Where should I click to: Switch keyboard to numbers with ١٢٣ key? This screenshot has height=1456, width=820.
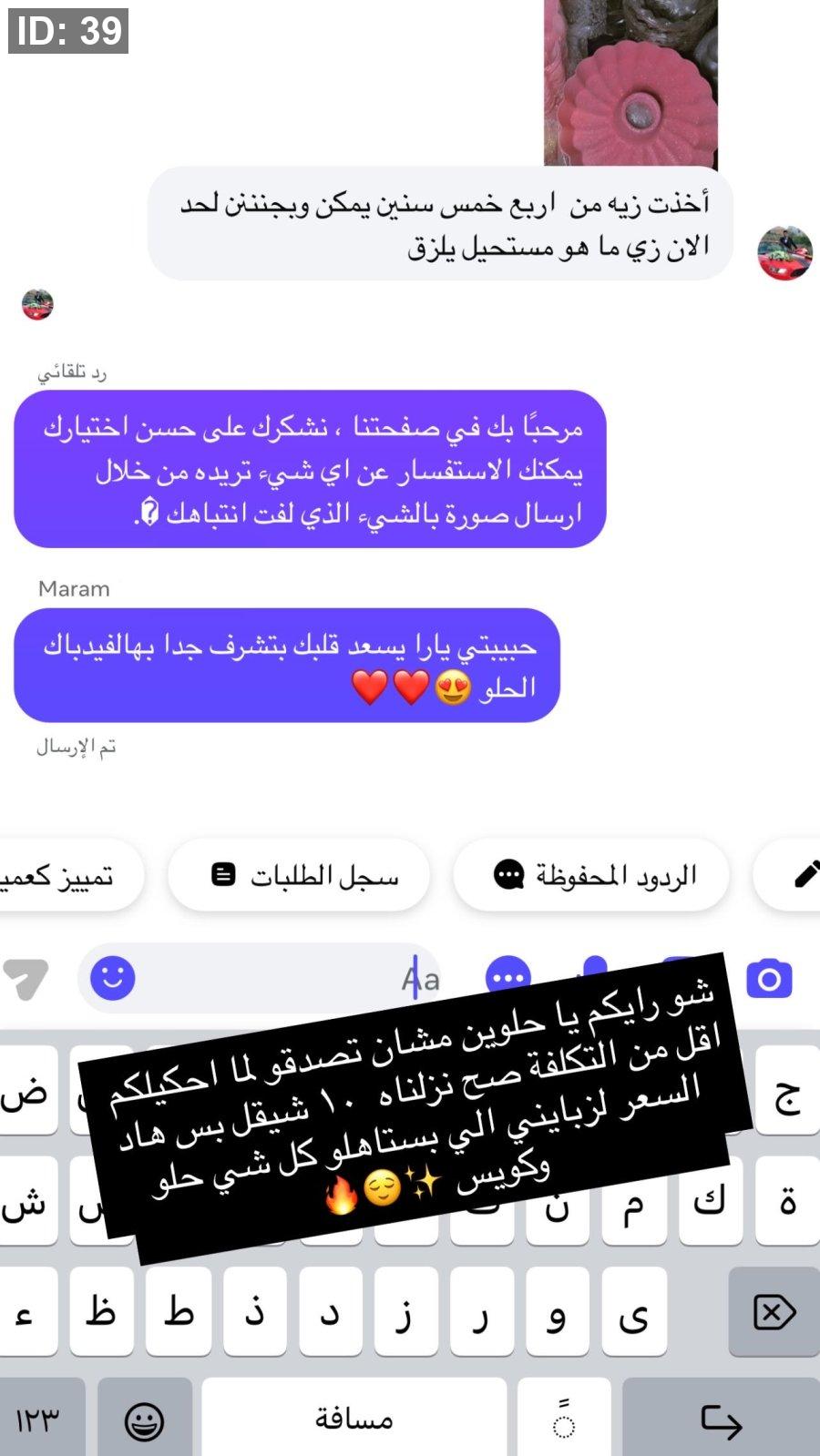pos(38,1418)
